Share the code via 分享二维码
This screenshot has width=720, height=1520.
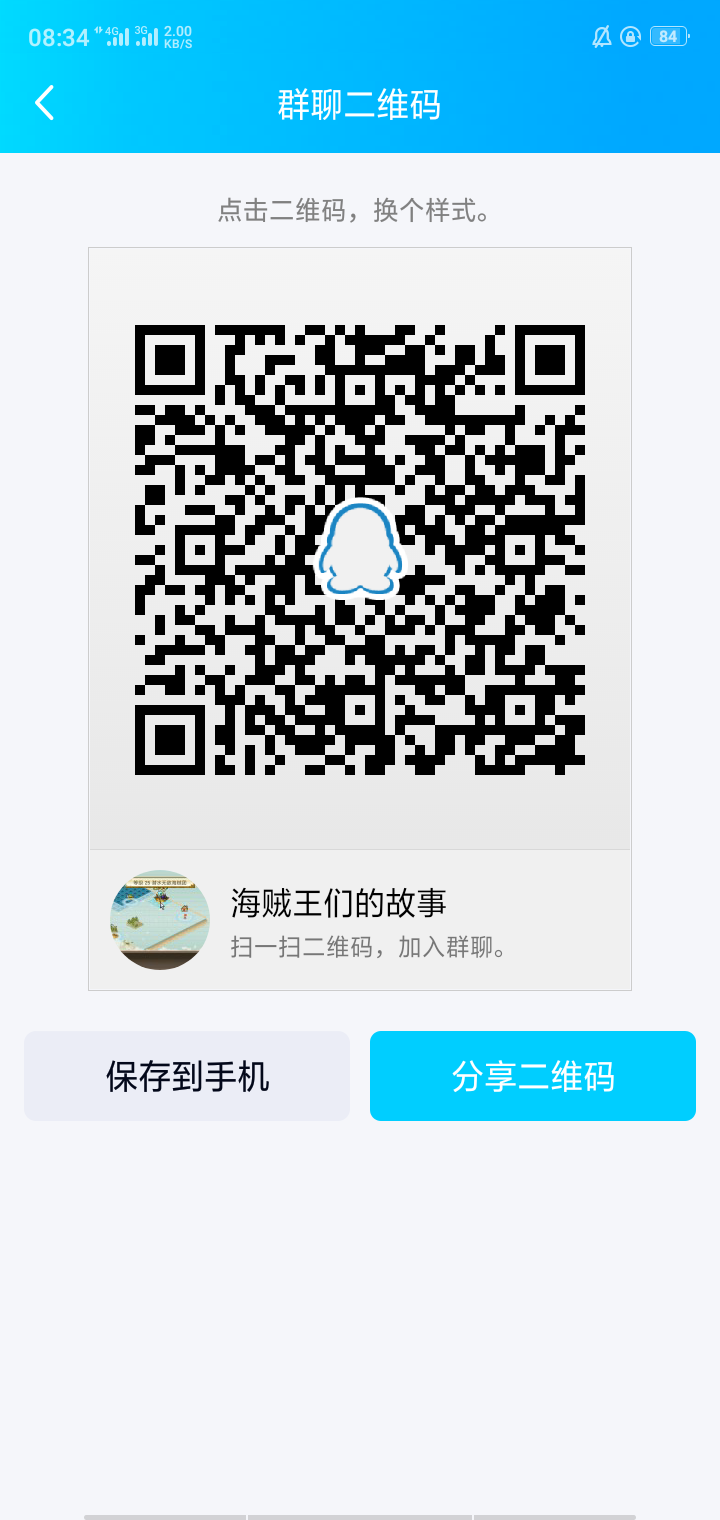(x=533, y=1076)
